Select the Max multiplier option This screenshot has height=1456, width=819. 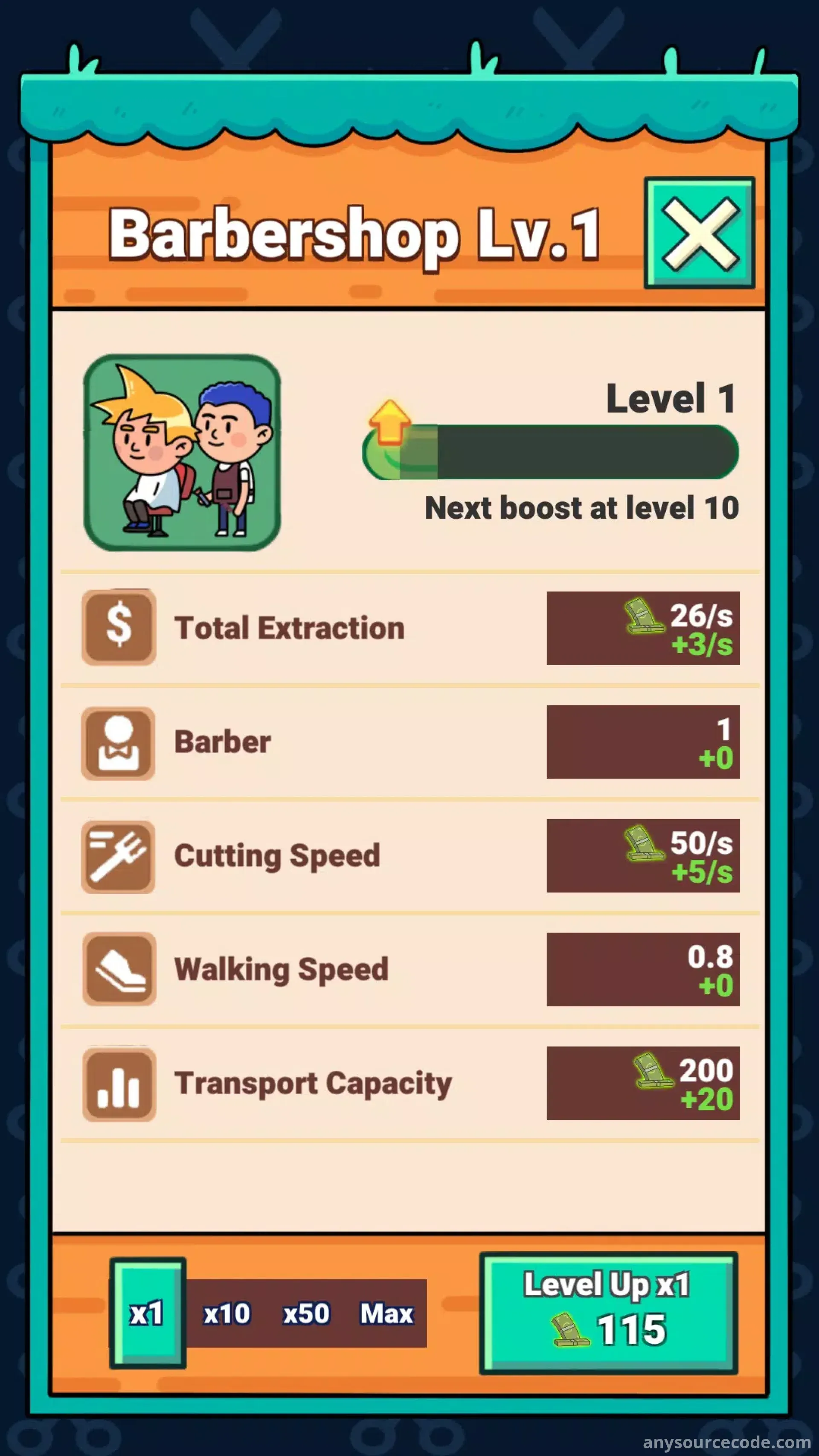pos(386,1314)
